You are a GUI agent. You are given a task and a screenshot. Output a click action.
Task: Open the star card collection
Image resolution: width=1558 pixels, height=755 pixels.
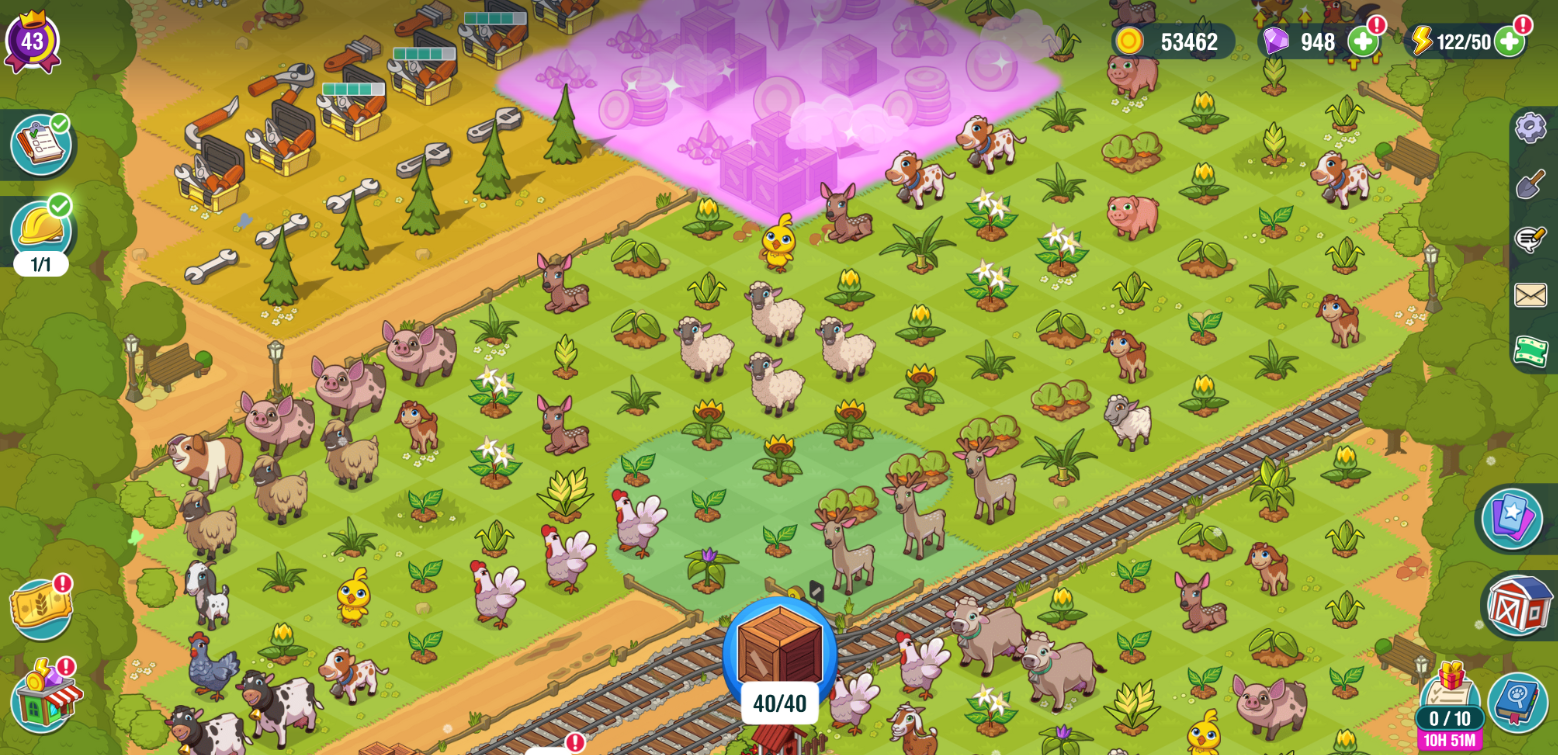(x=1511, y=518)
